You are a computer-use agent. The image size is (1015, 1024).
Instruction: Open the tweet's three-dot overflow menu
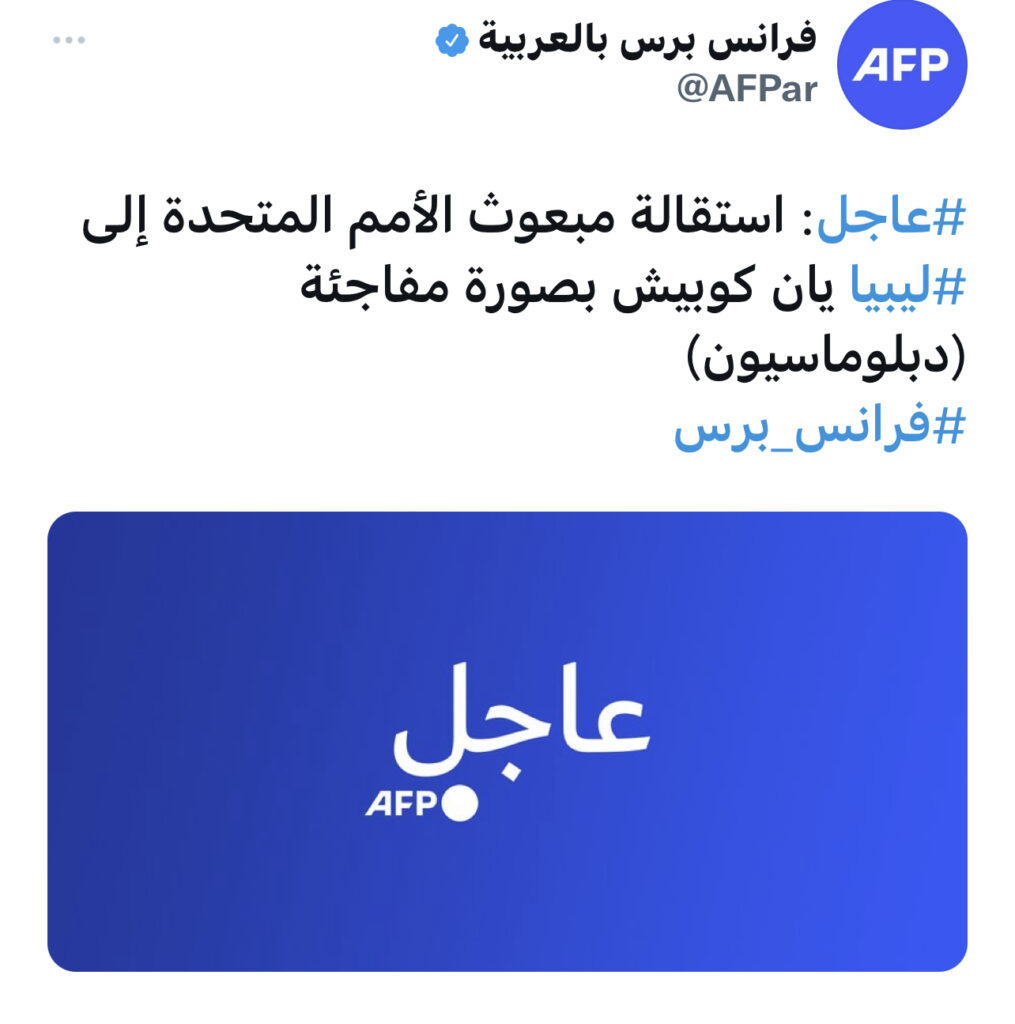click(x=69, y=40)
